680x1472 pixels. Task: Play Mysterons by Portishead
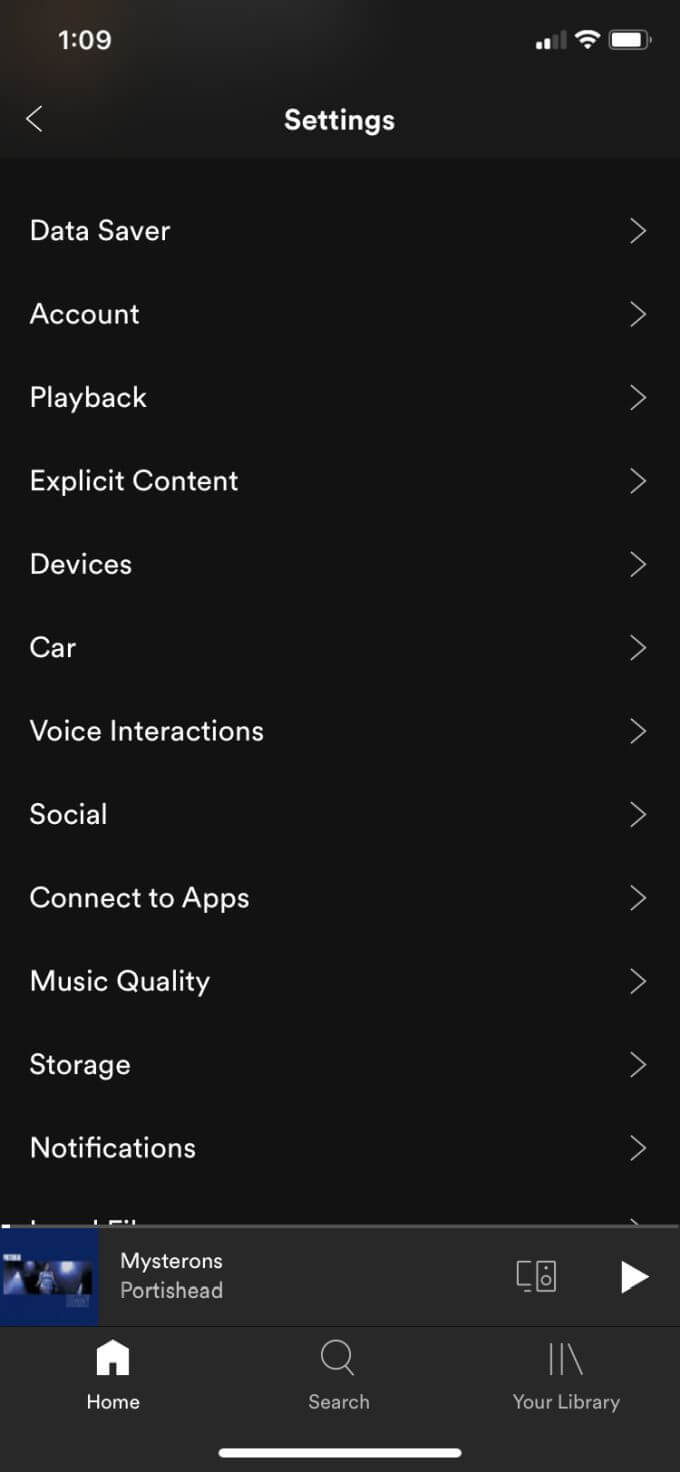click(634, 1277)
